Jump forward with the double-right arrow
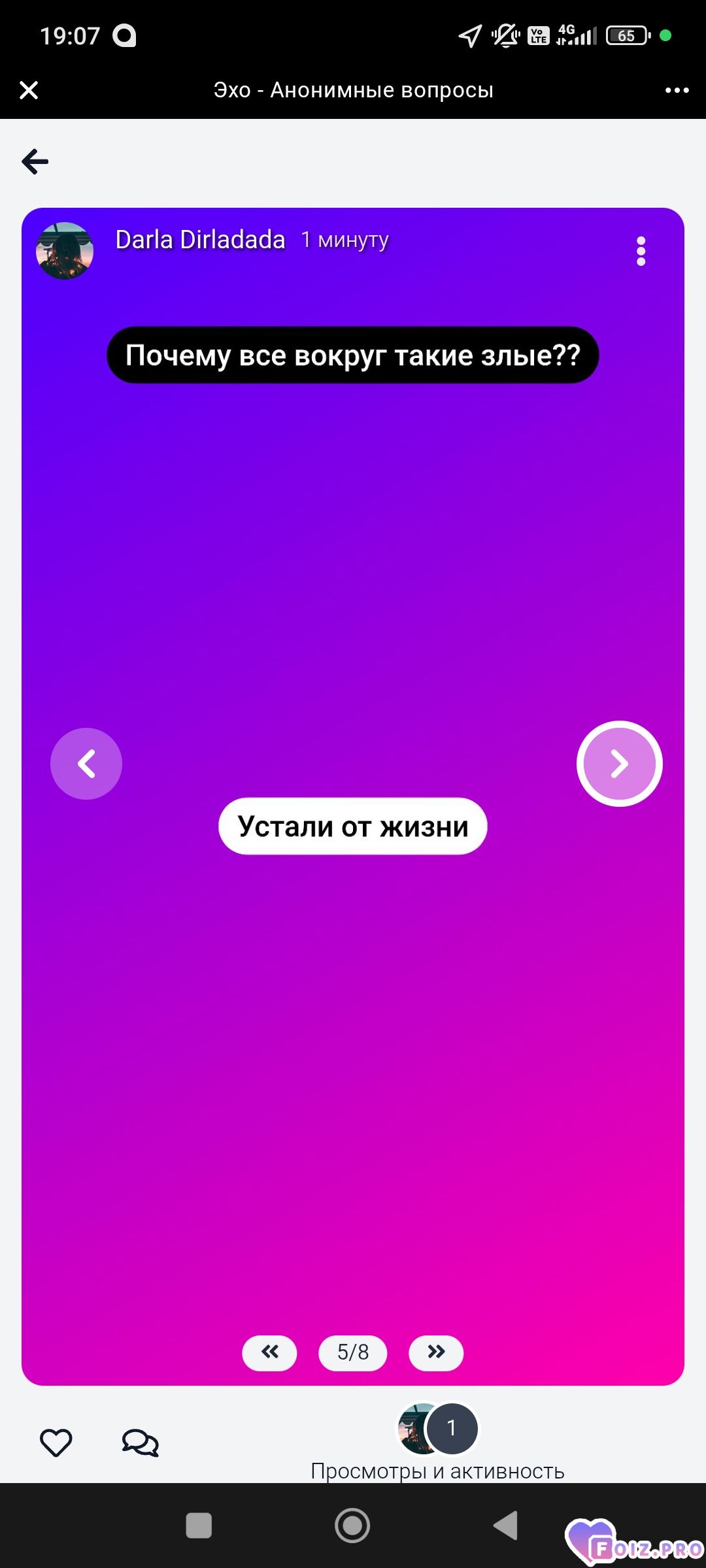 pyautogui.click(x=436, y=1352)
